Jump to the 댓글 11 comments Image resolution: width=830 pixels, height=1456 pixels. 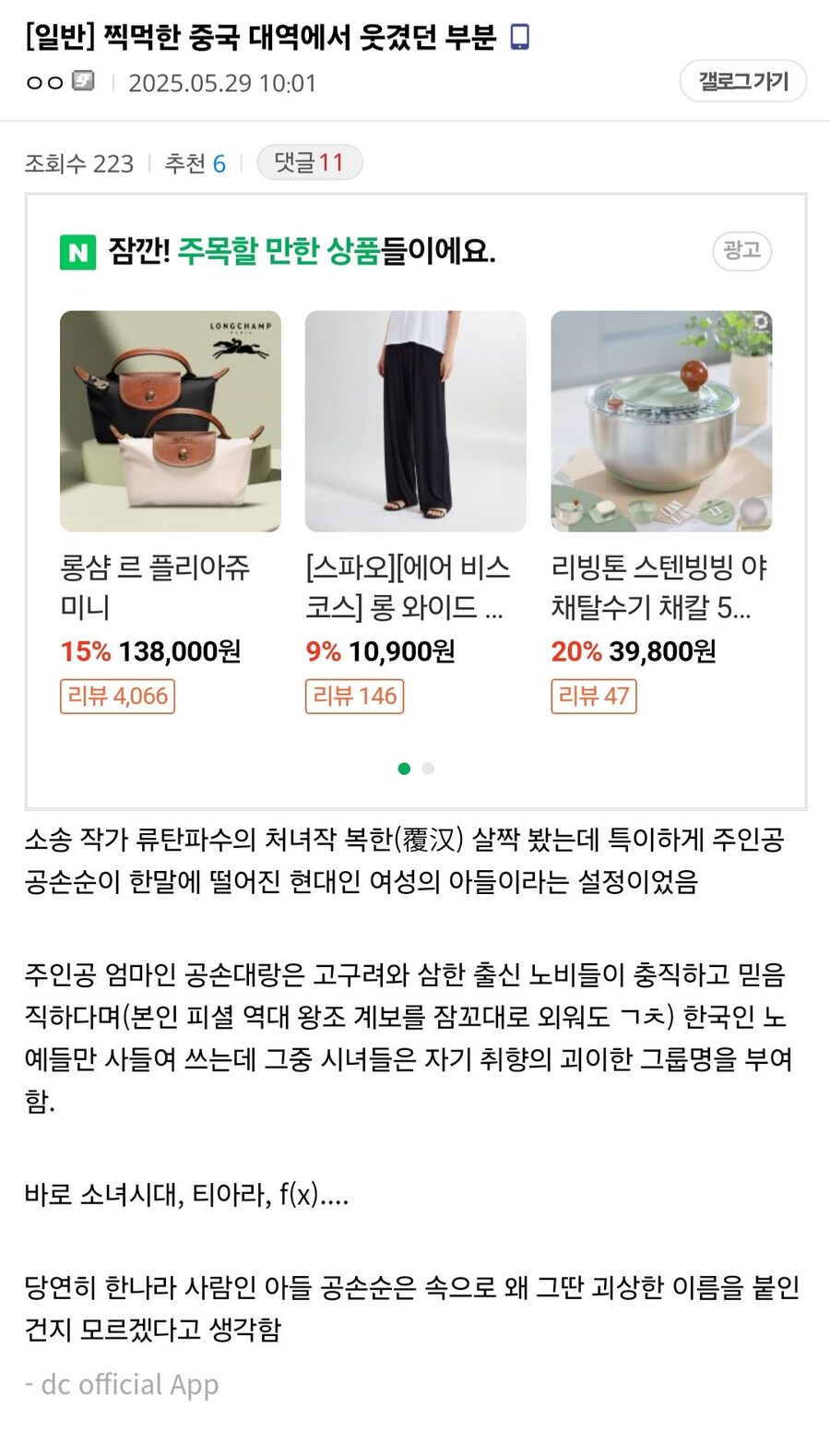(x=309, y=162)
